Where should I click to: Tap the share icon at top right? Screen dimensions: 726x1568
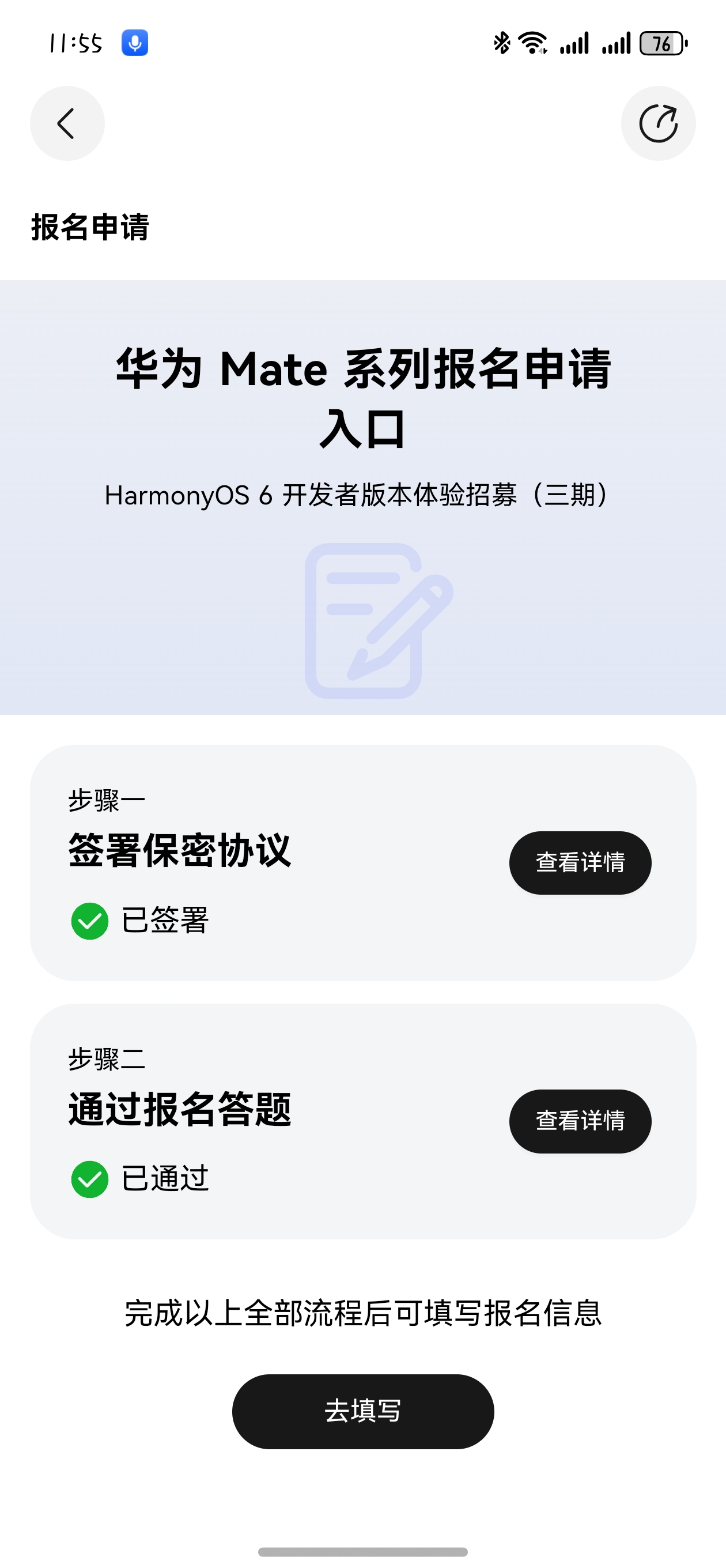coord(658,123)
